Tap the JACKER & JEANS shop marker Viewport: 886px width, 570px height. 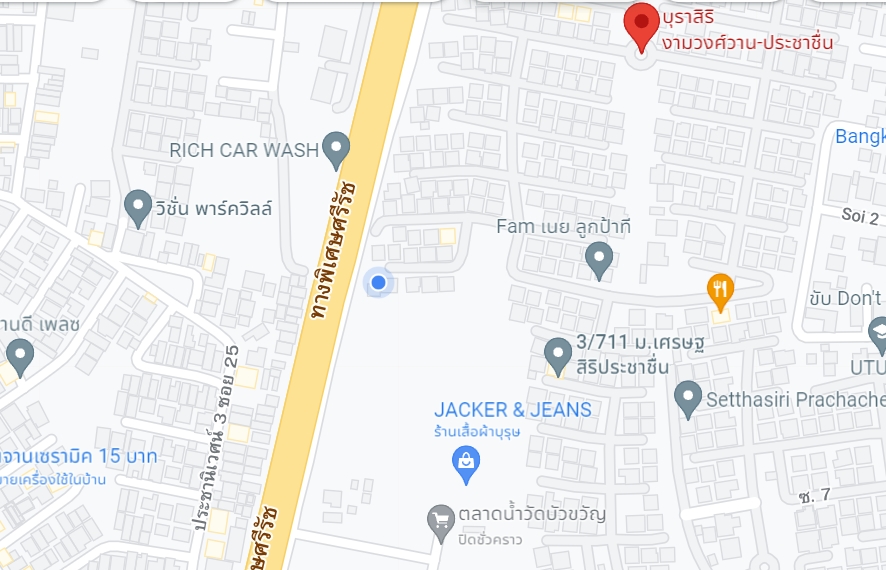click(x=466, y=463)
